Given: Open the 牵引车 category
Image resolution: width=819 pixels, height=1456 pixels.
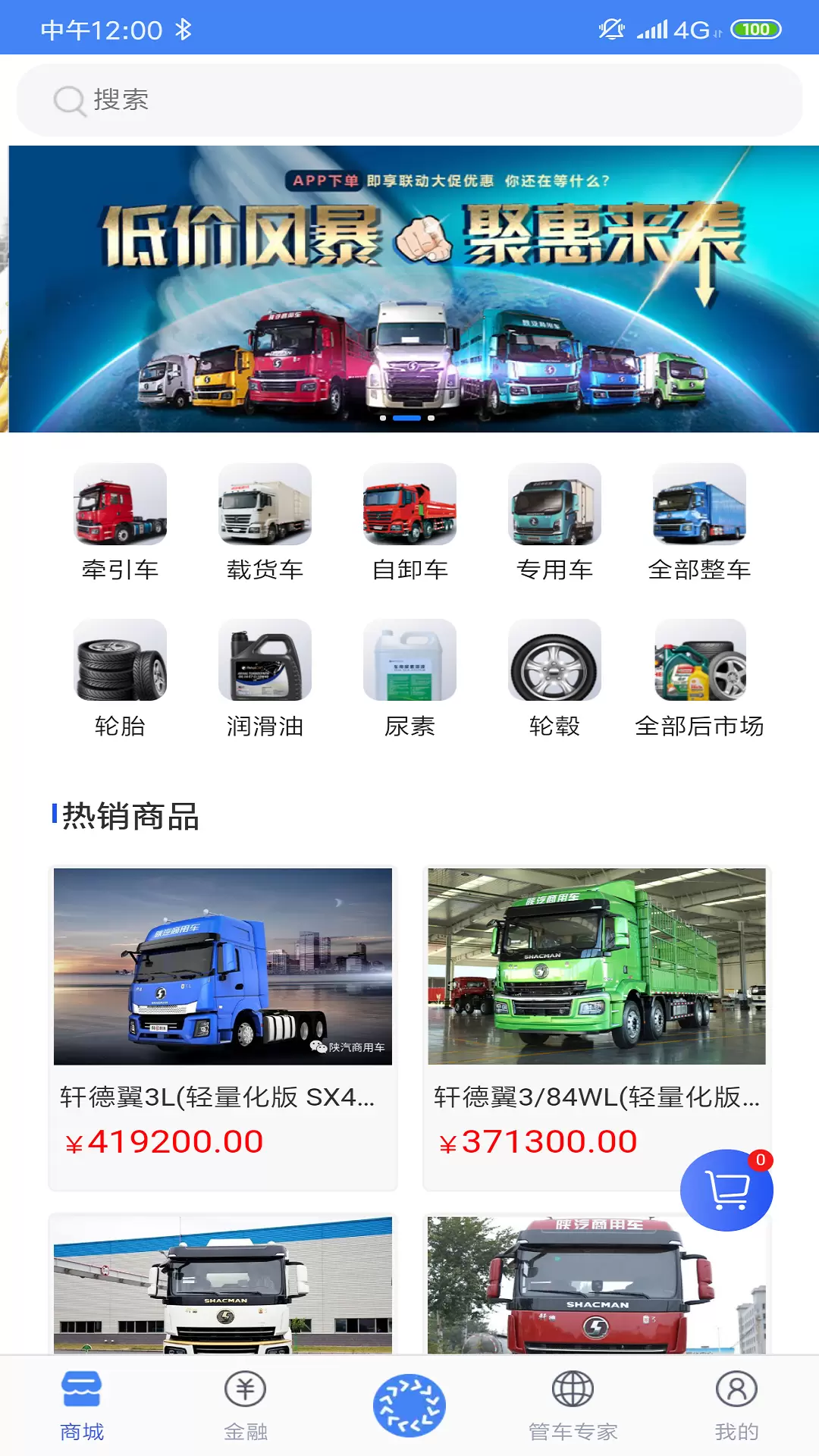Looking at the screenshot, I should pos(120,523).
